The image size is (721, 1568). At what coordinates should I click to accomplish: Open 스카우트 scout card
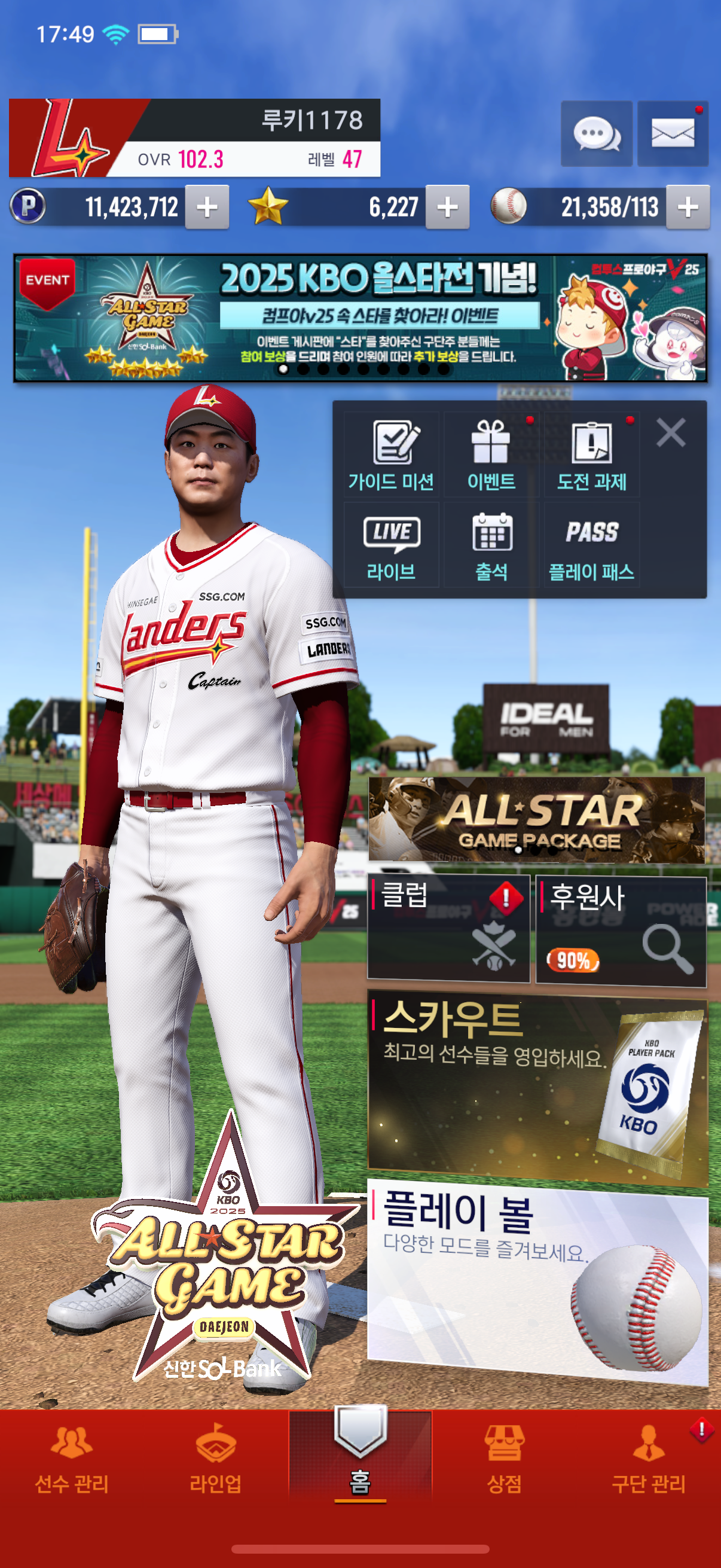click(537, 1091)
